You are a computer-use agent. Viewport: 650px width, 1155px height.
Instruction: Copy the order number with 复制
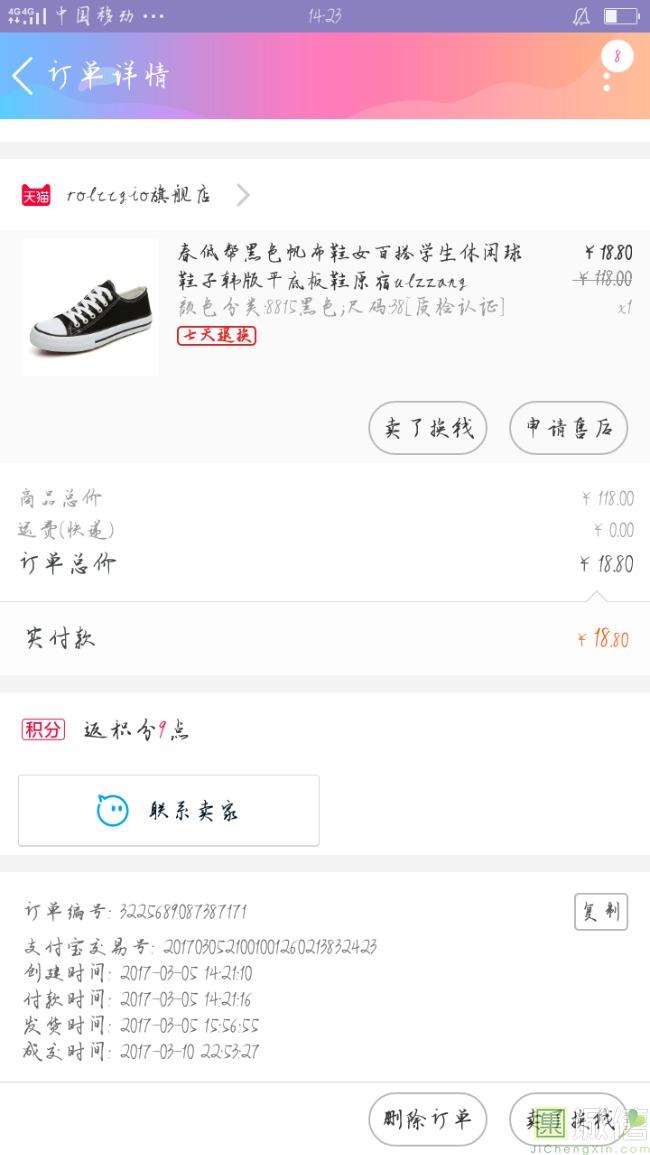pos(600,911)
